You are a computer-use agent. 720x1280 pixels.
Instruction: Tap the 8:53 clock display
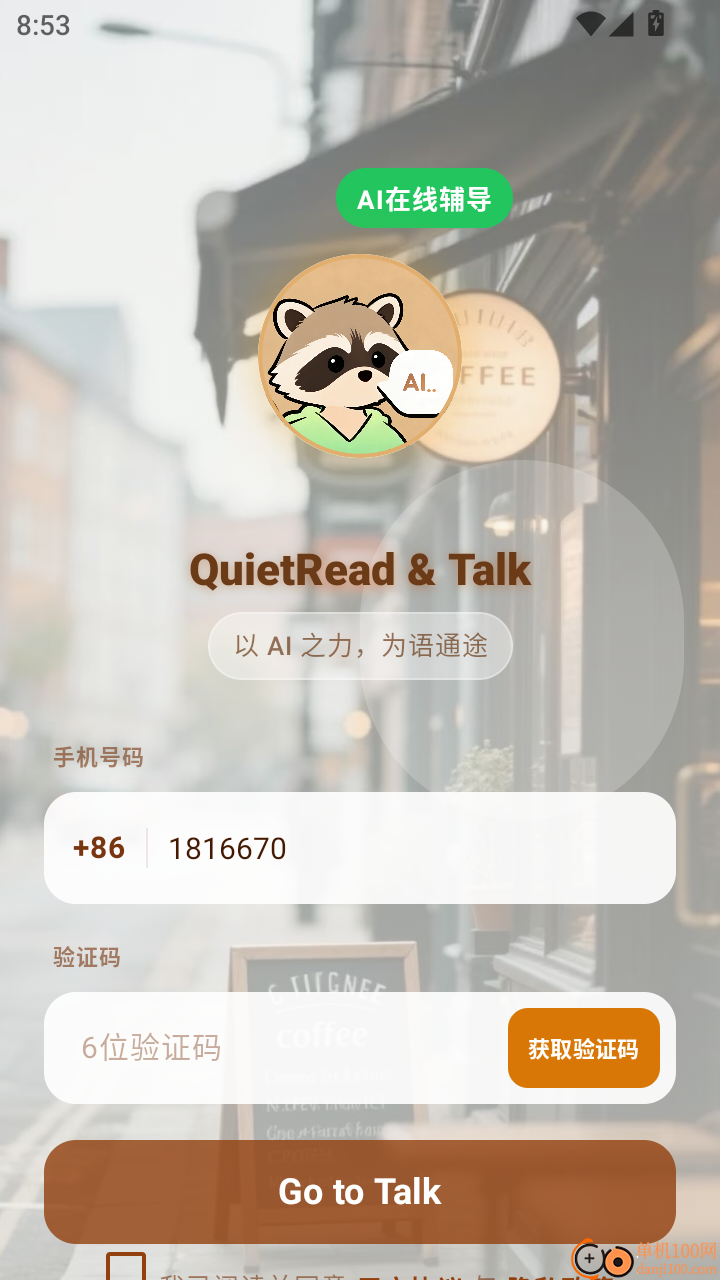(41, 24)
